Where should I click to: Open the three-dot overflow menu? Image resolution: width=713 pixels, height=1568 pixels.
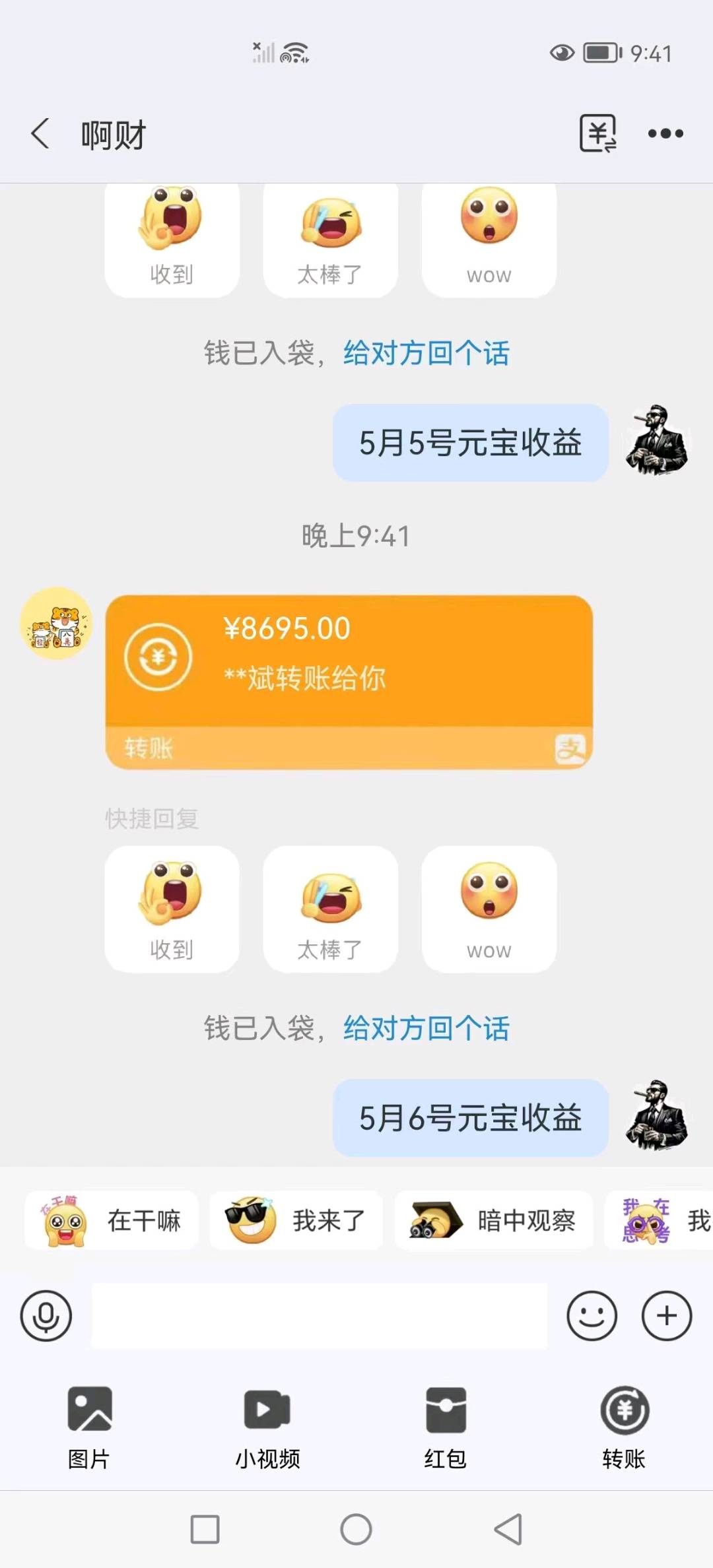pyautogui.click(x=665, y=134)
